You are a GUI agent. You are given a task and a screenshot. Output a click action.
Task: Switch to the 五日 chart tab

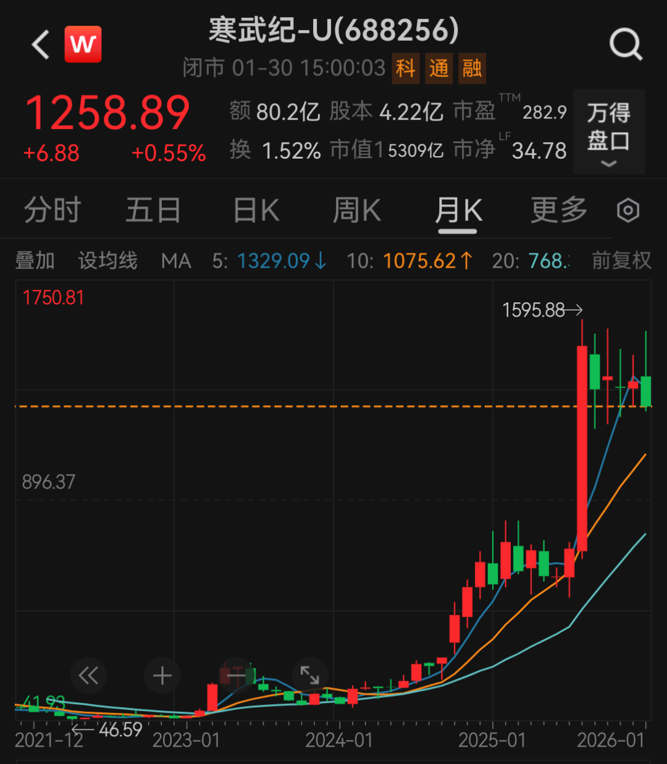click(x=153, y=210)
